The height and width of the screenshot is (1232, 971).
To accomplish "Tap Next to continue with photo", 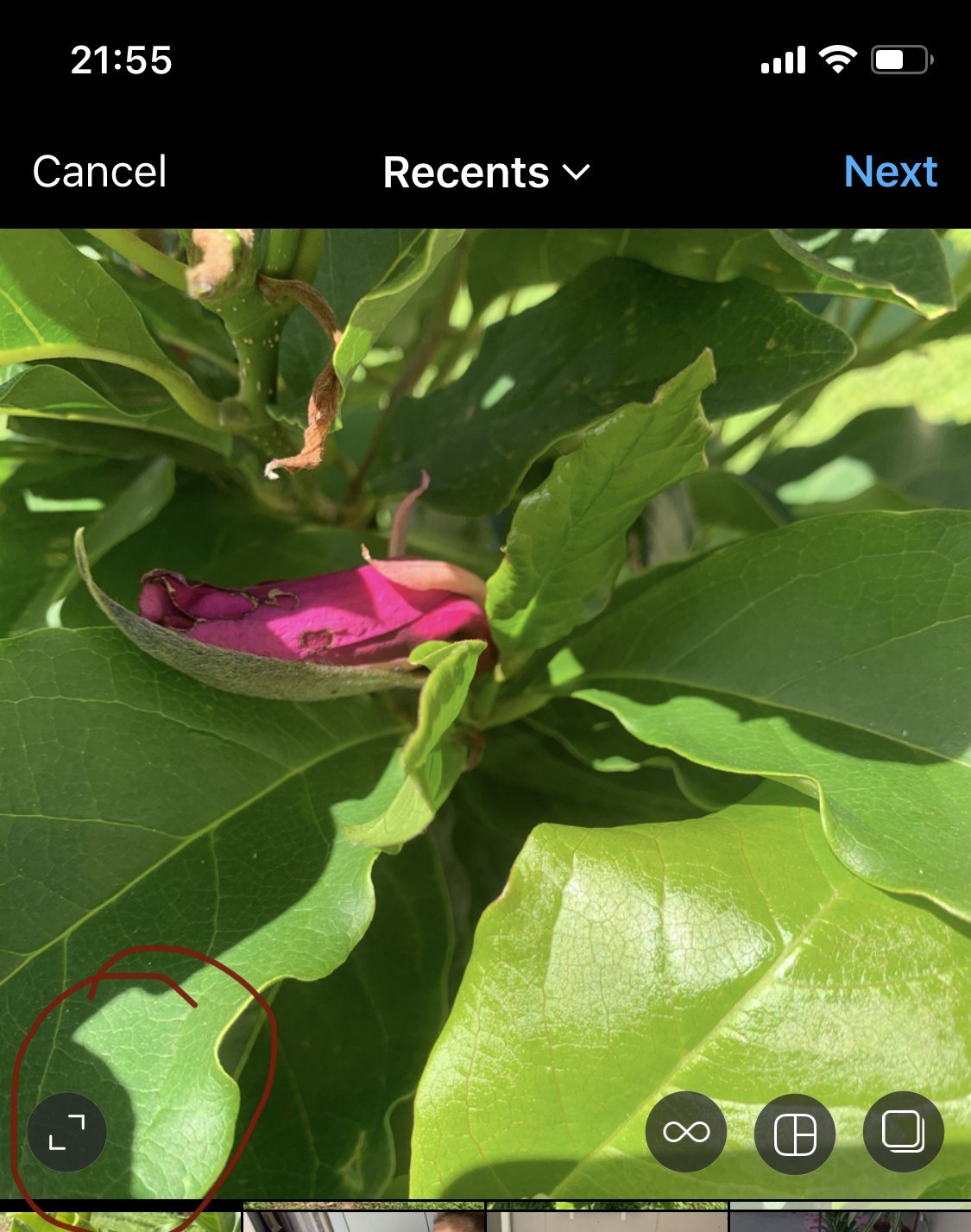I will 890,172.
